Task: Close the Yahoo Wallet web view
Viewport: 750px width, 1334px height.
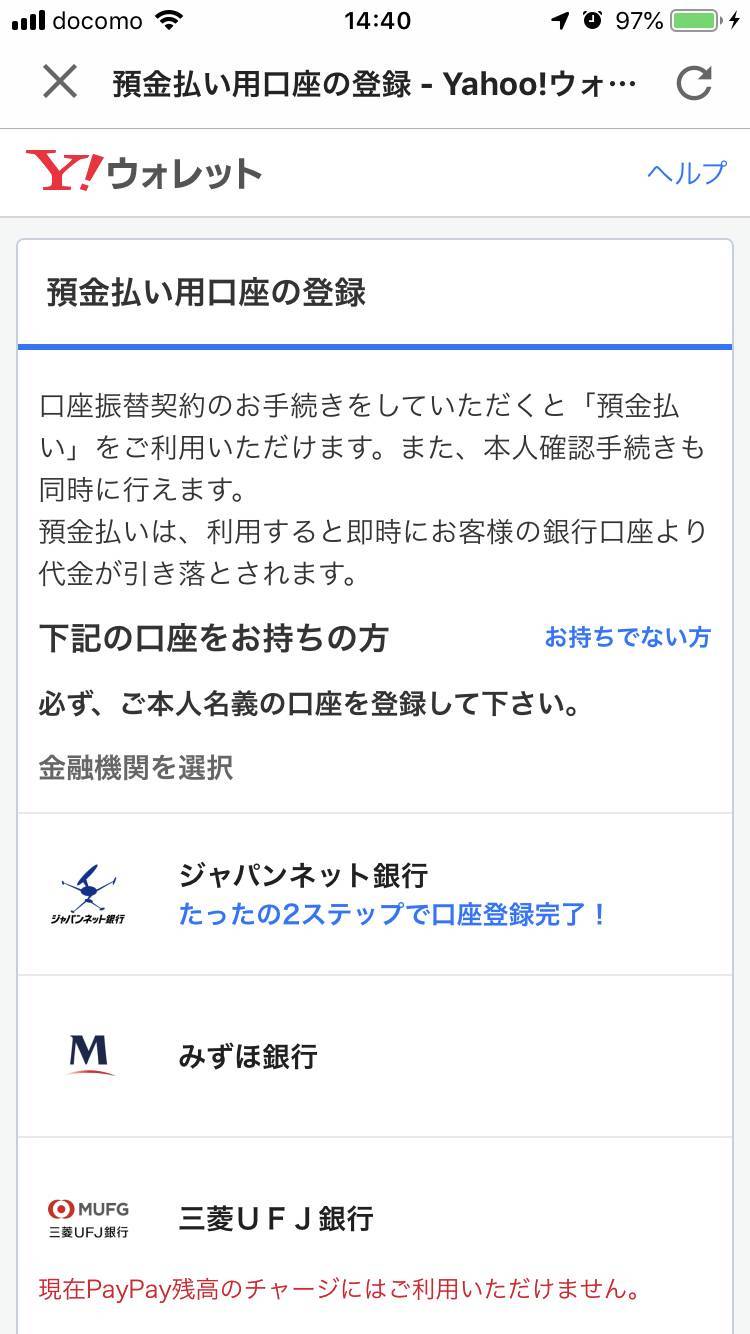Action: pos(60,82)
